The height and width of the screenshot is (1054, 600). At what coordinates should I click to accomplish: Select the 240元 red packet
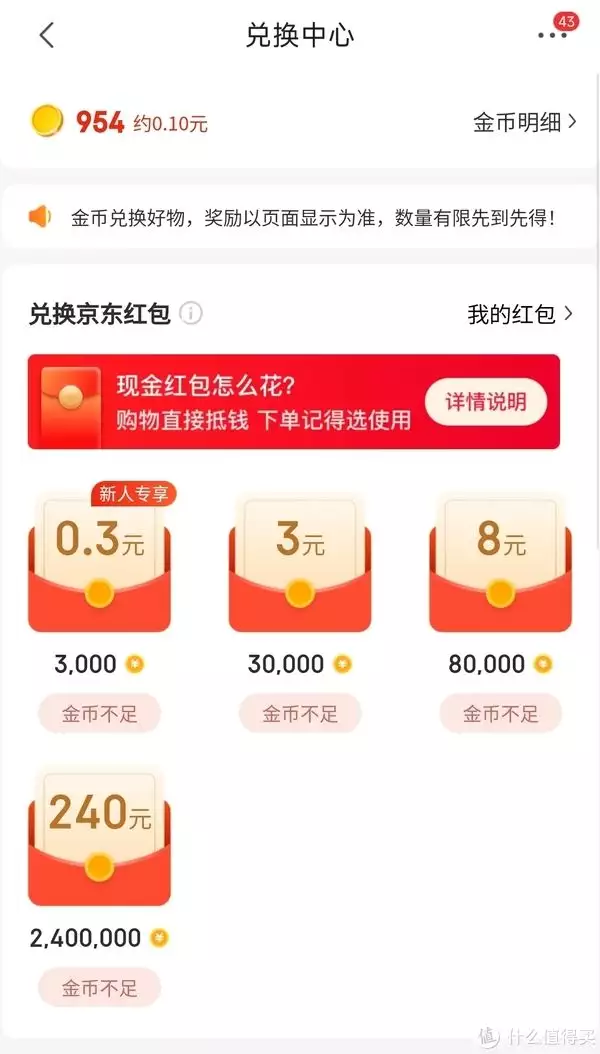(x=99, y=838)
